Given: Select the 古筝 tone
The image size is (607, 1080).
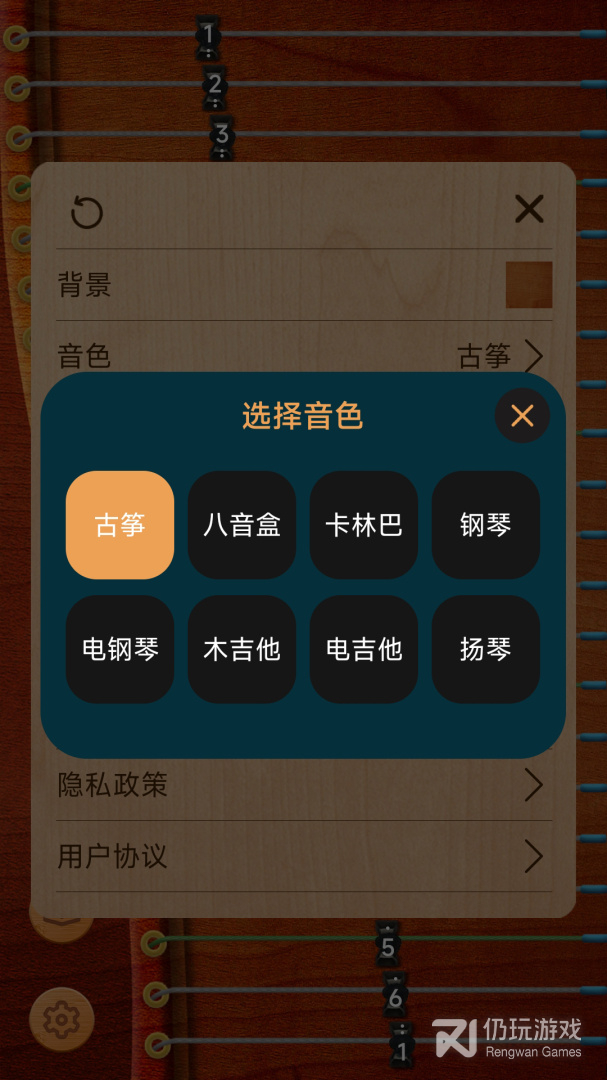Looking at the screenshot, I should pos(120,525).
